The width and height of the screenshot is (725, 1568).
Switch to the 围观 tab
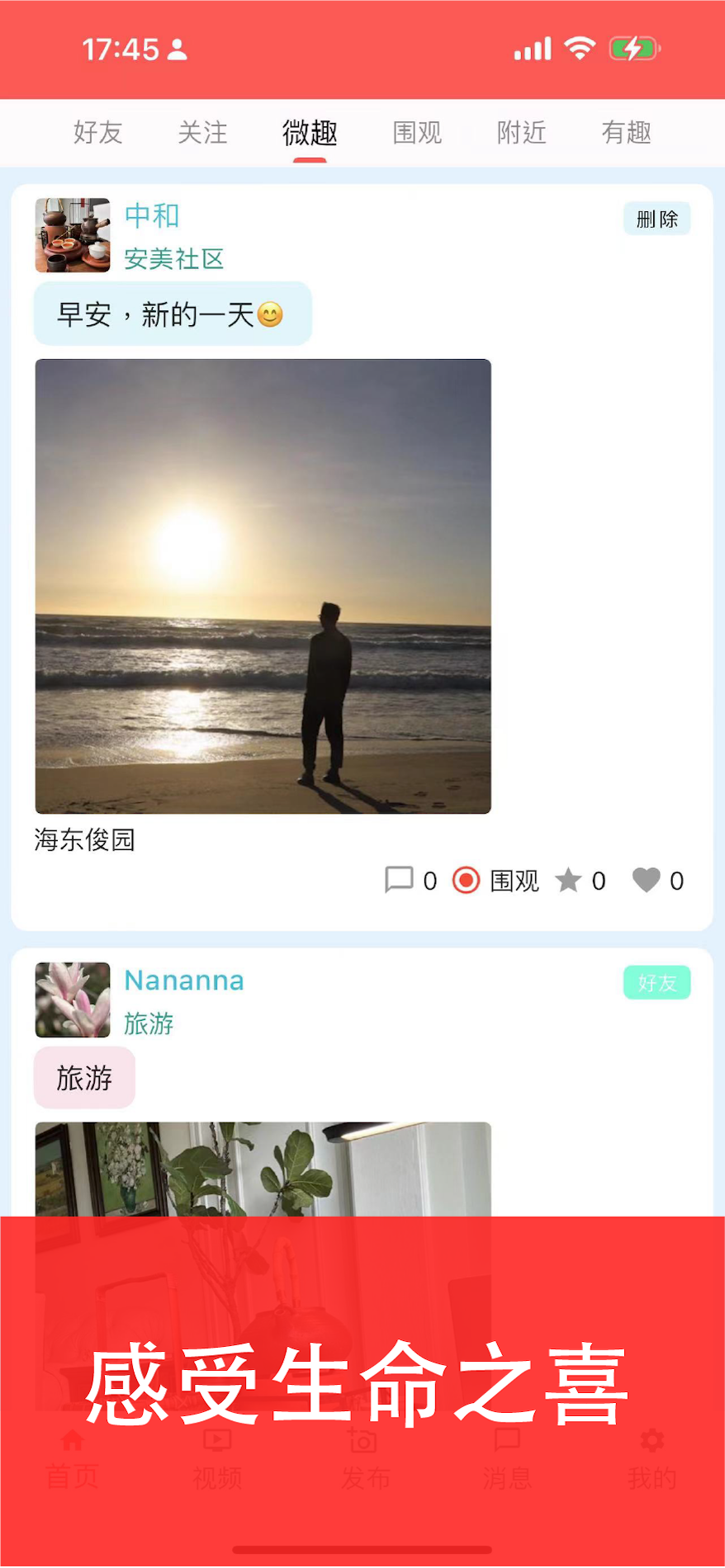(x=417, y=133)
